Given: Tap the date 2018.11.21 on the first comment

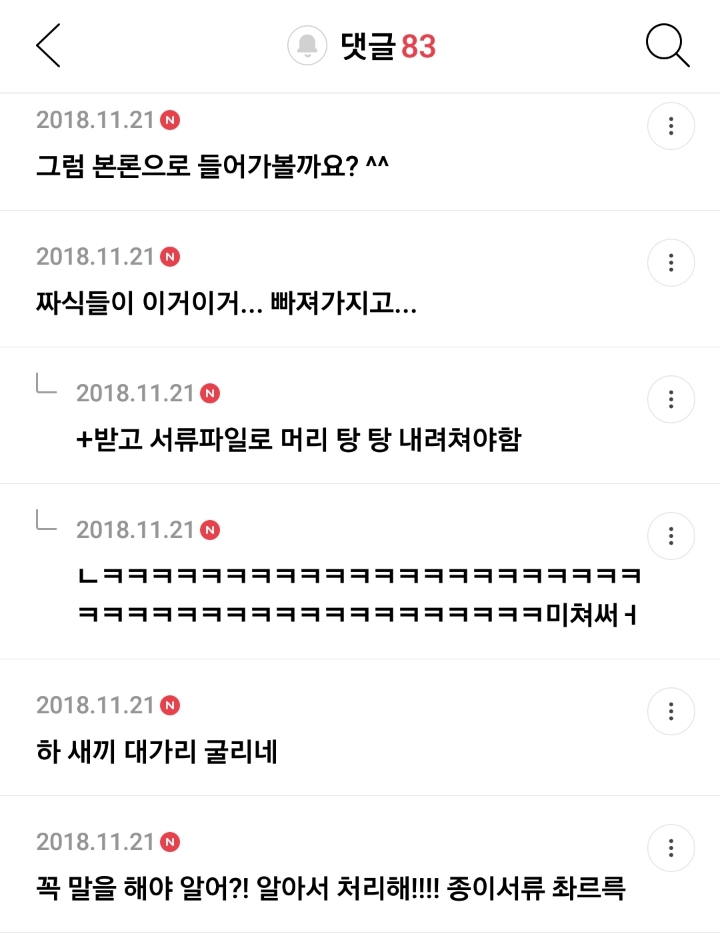Looking at the screenshot, I should coord(96,119).
